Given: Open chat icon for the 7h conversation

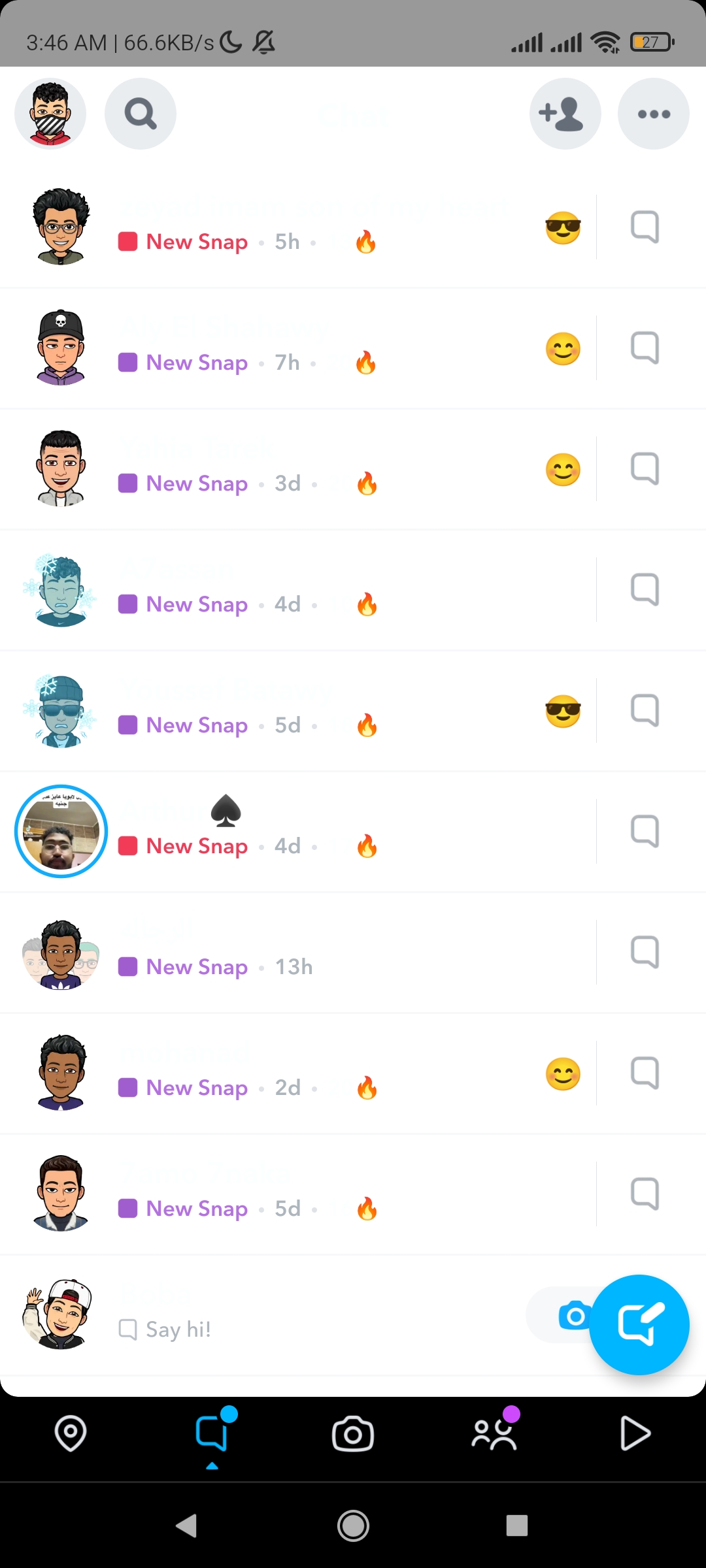Looking at the screenshot, I should 645,348.
